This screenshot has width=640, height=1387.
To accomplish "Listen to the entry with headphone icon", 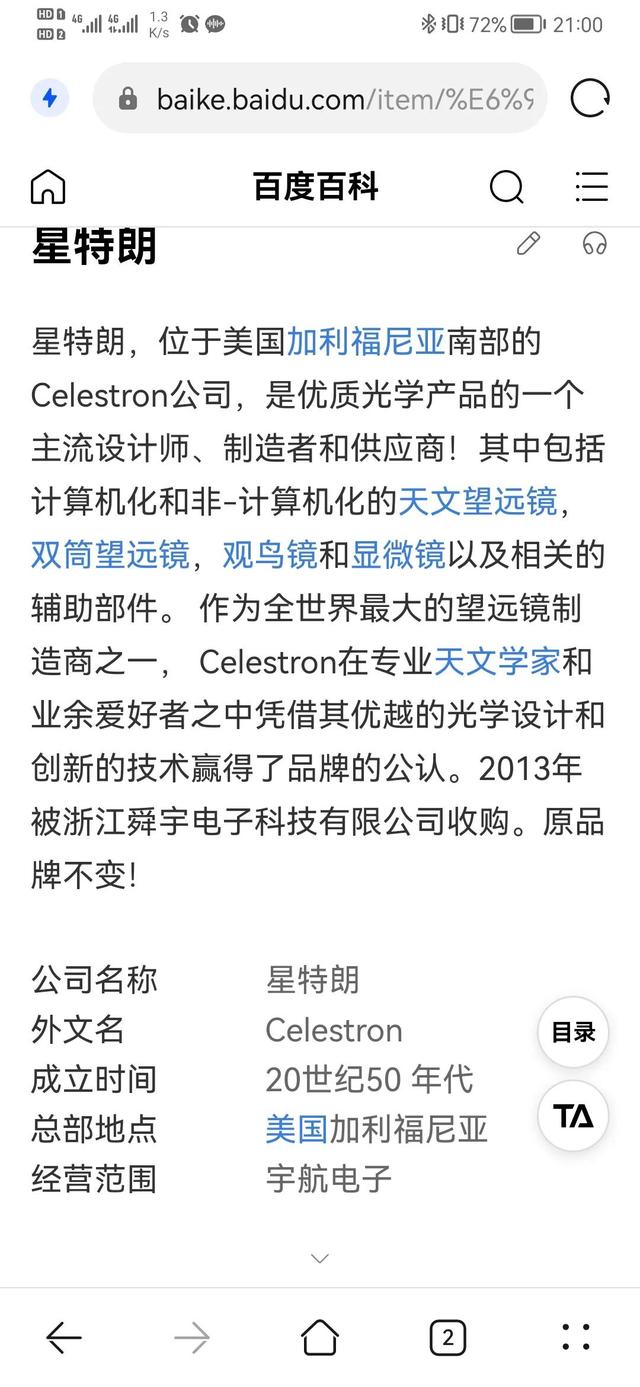I will click(x=594, y=243).
